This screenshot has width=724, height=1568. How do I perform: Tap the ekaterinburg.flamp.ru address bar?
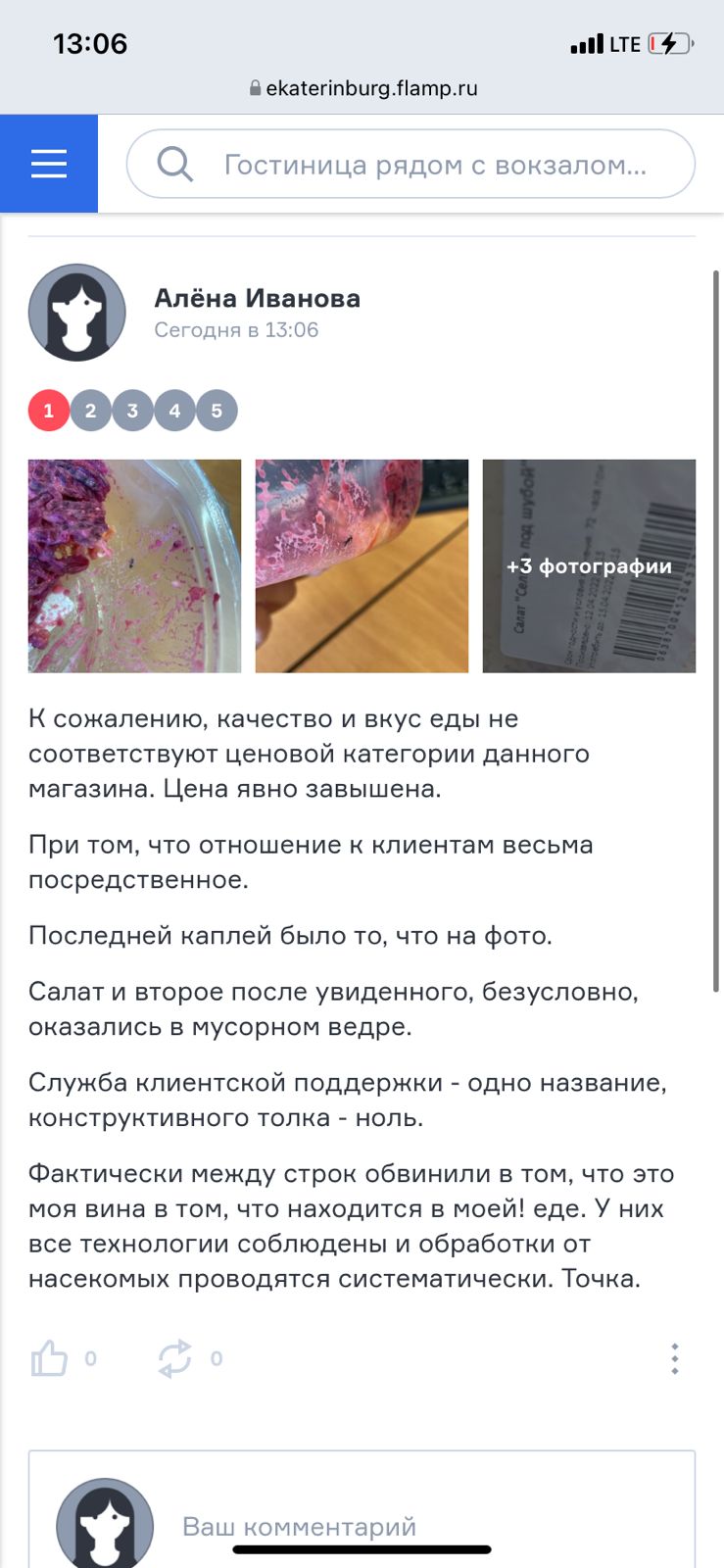click(x=362, y=88)
